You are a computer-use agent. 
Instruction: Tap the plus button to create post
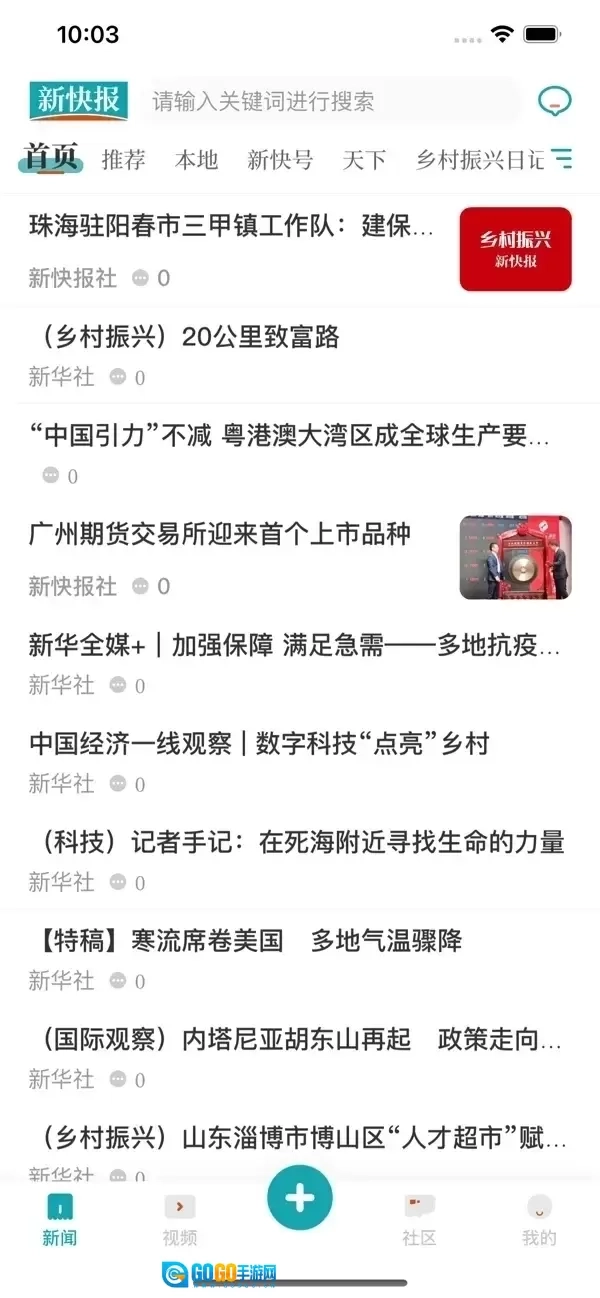coord(300,1198)
